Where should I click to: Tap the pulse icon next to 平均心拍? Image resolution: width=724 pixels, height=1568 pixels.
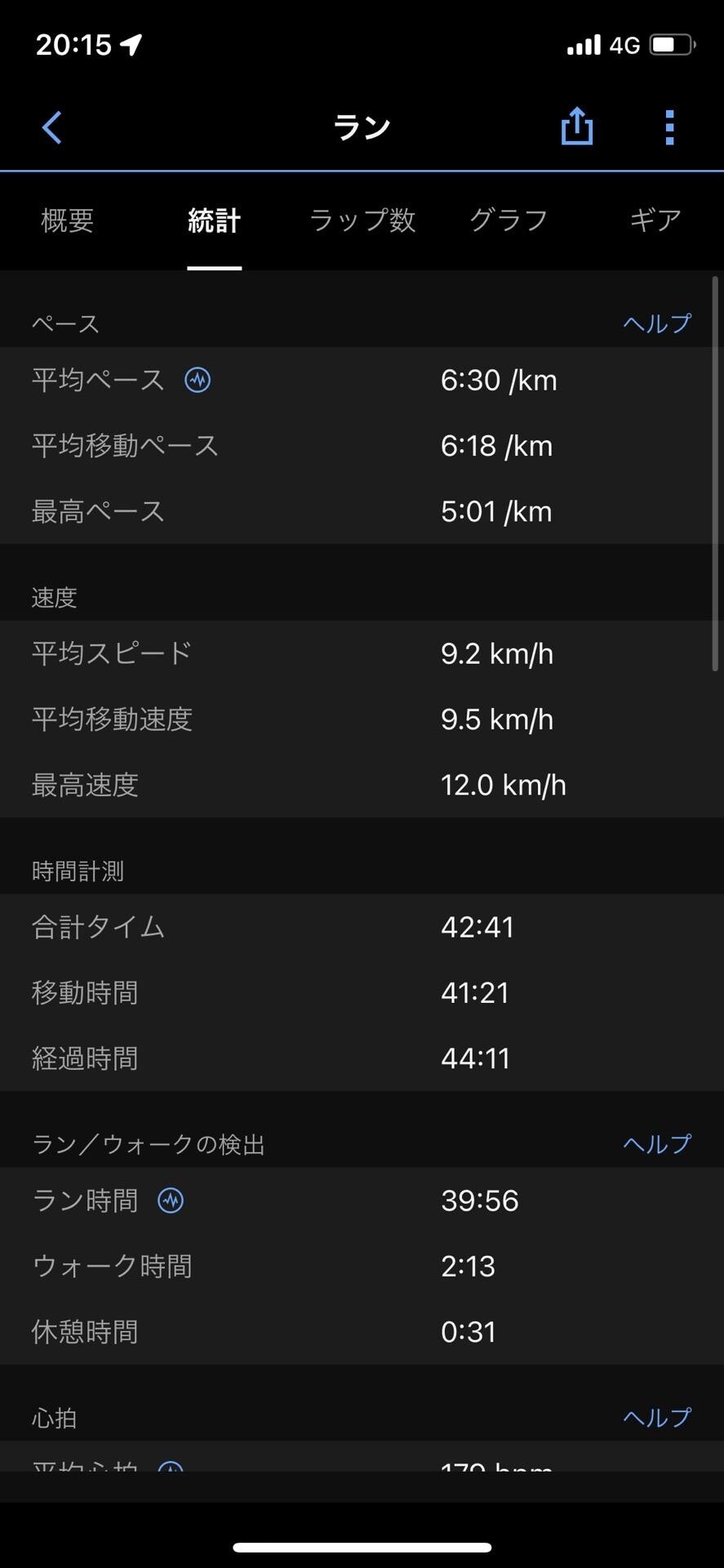(170, 1466)
